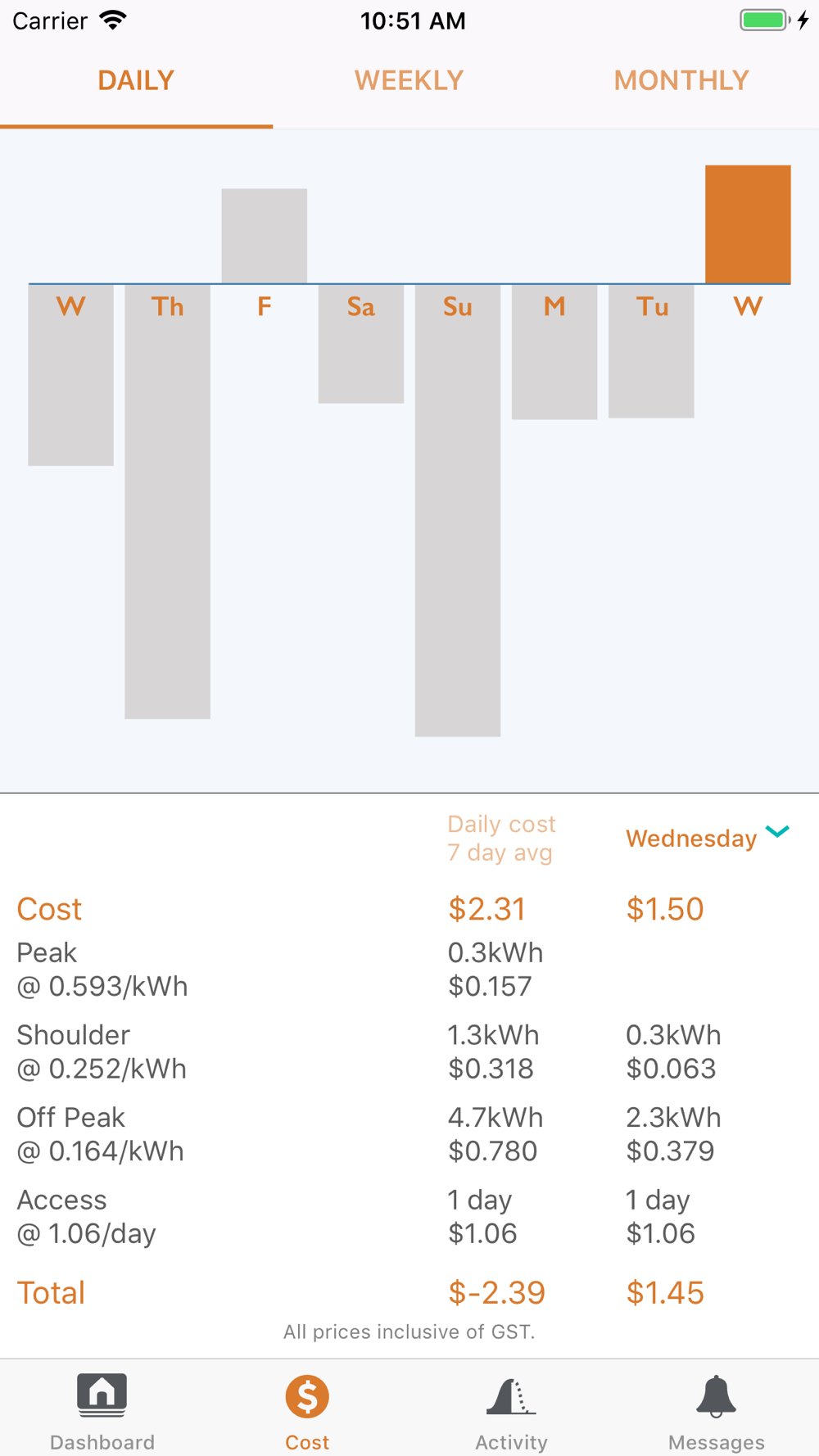Image resolution: width=819 pixels, height=1456 pixels.
Task: Select the Thursday bar in the chart
Action: [167, 501]
